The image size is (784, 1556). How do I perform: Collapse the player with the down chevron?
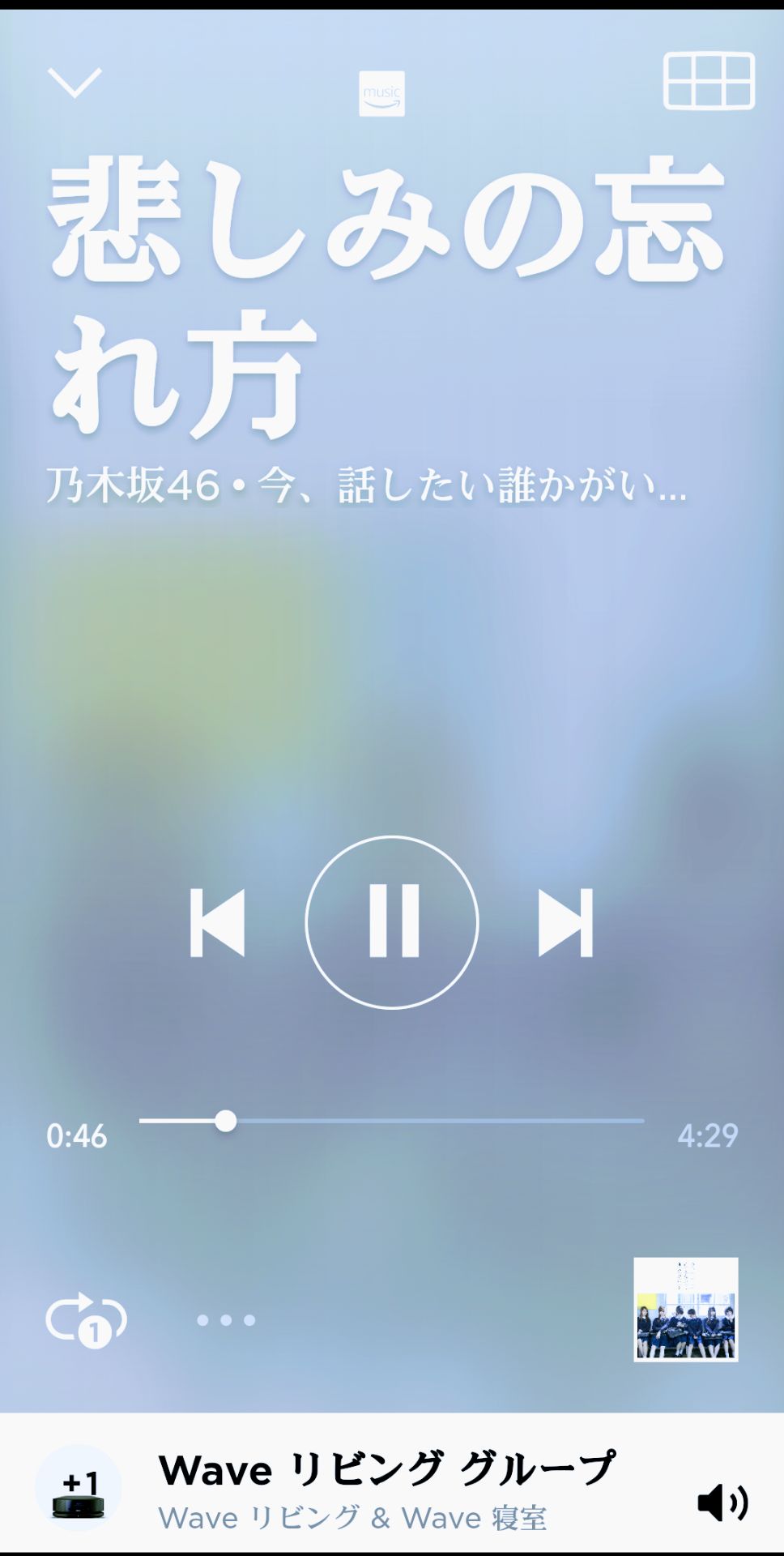click(x=75, y=83)
